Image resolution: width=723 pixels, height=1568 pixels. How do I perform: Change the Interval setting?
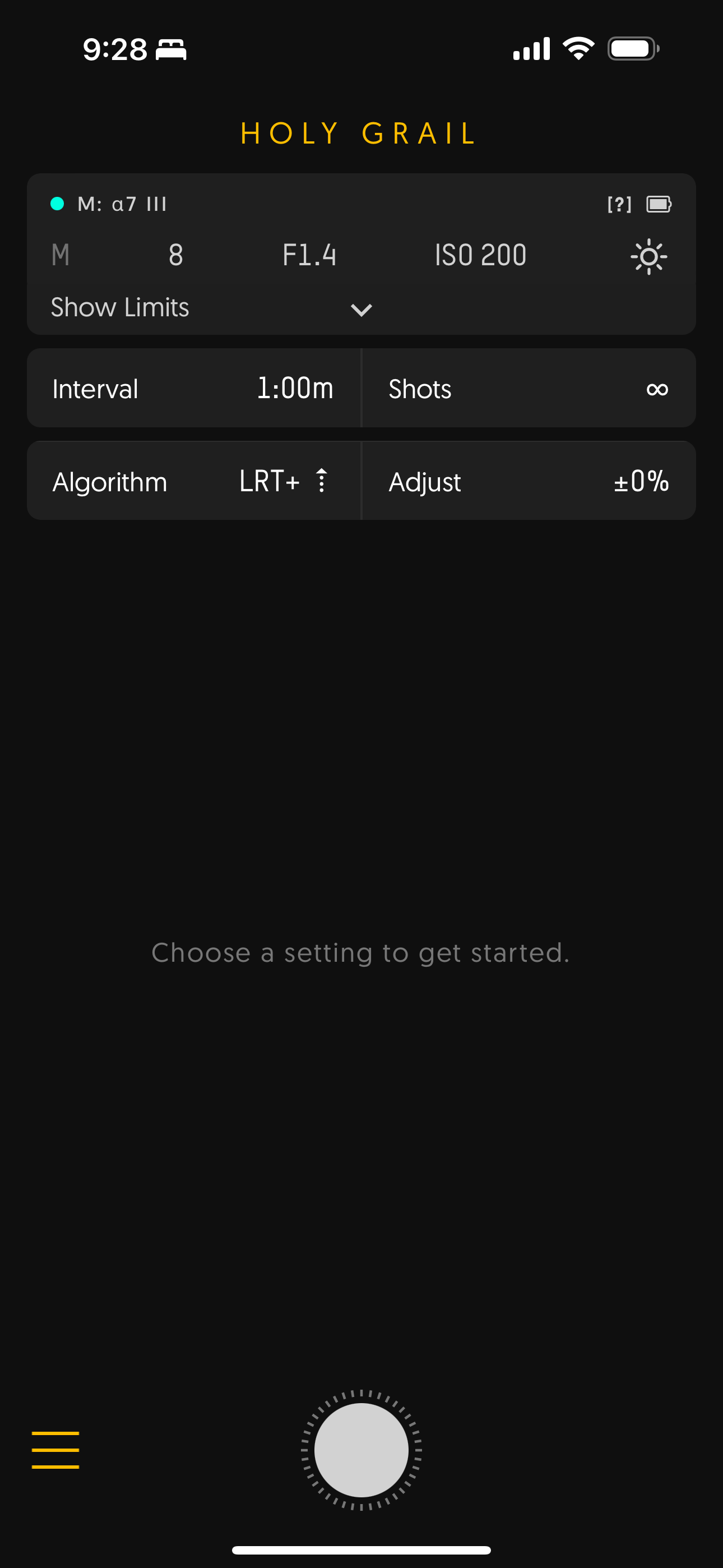(193, 388)
